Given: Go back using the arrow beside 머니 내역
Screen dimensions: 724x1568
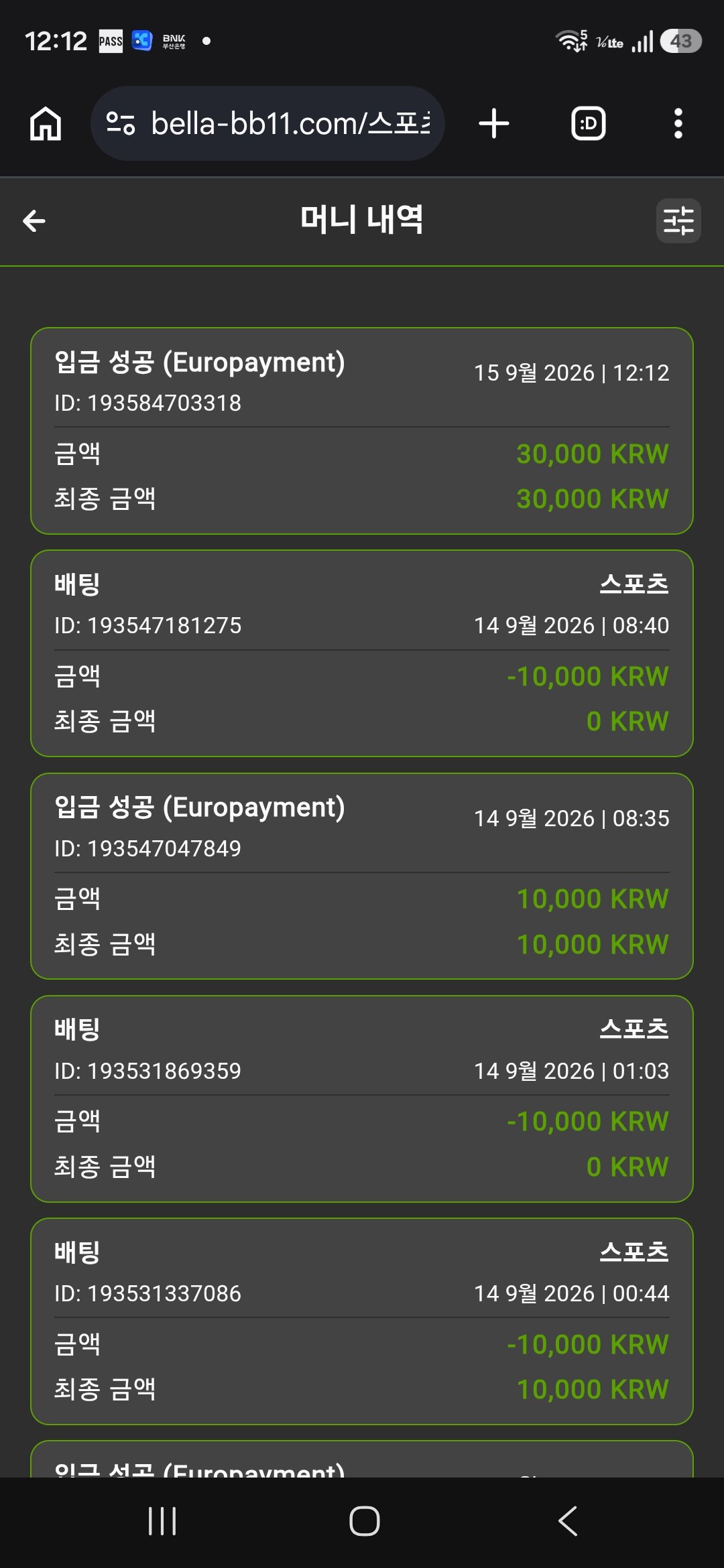Looking at the screenshot, I should [x=34, y=220].
